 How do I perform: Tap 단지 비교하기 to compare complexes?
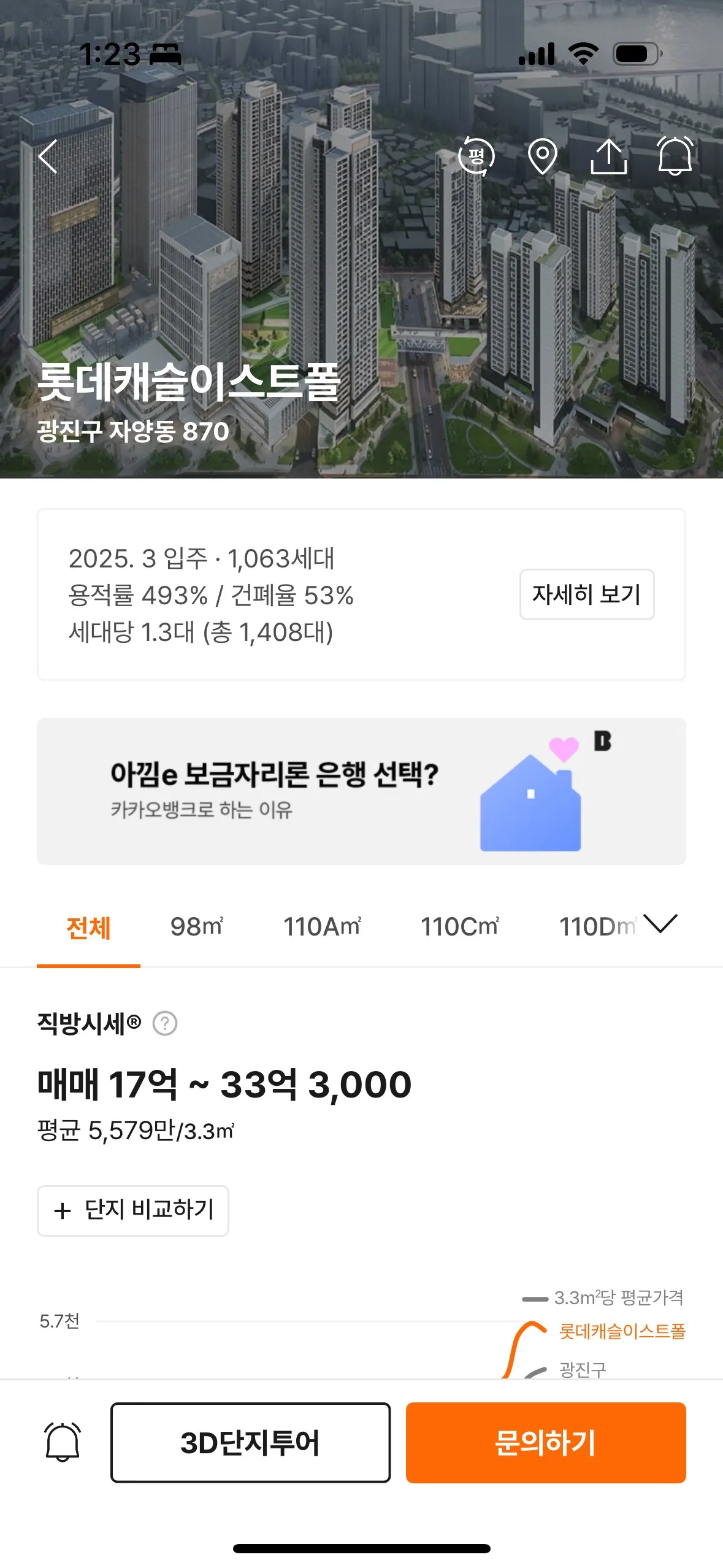pos(133,1210)
